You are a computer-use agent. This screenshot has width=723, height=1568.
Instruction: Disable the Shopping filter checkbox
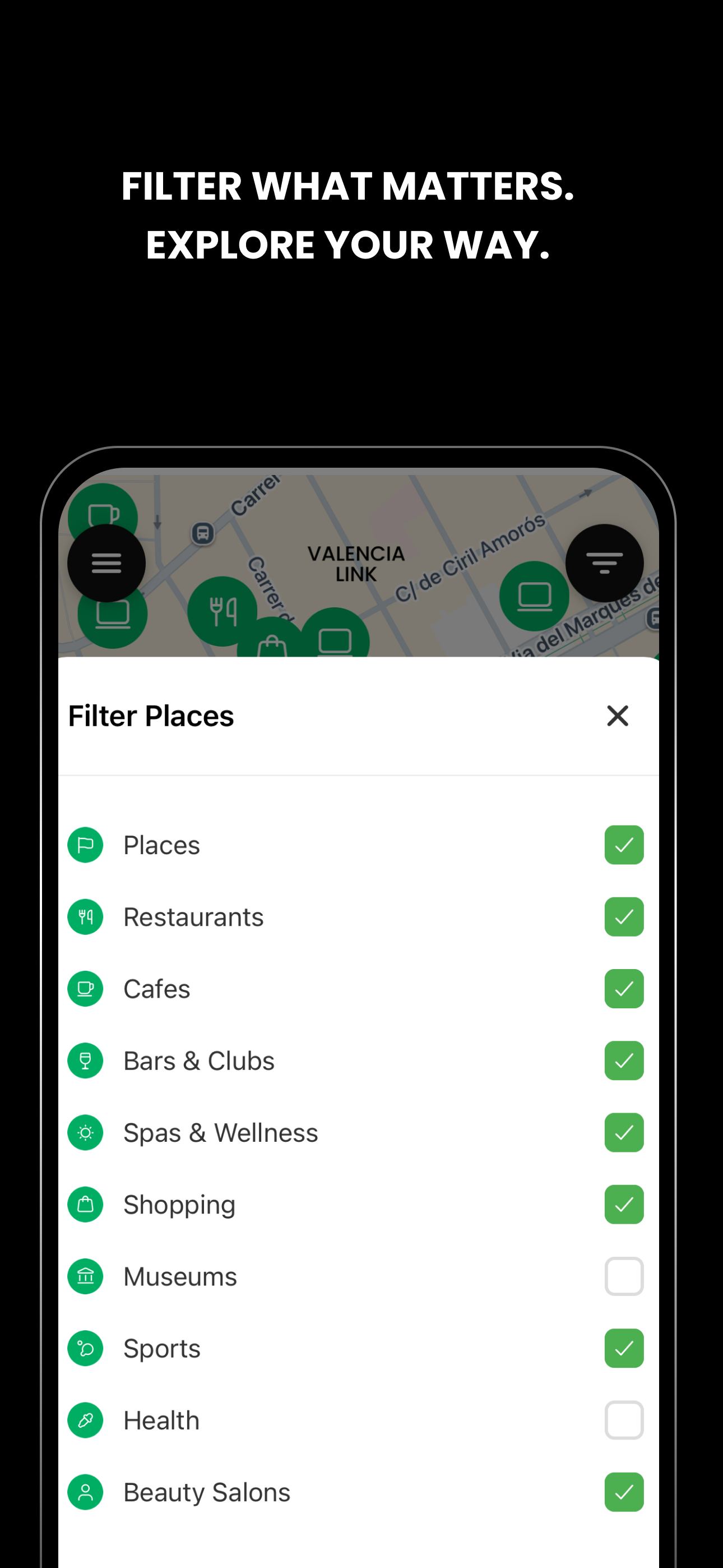pos(624,1205)
